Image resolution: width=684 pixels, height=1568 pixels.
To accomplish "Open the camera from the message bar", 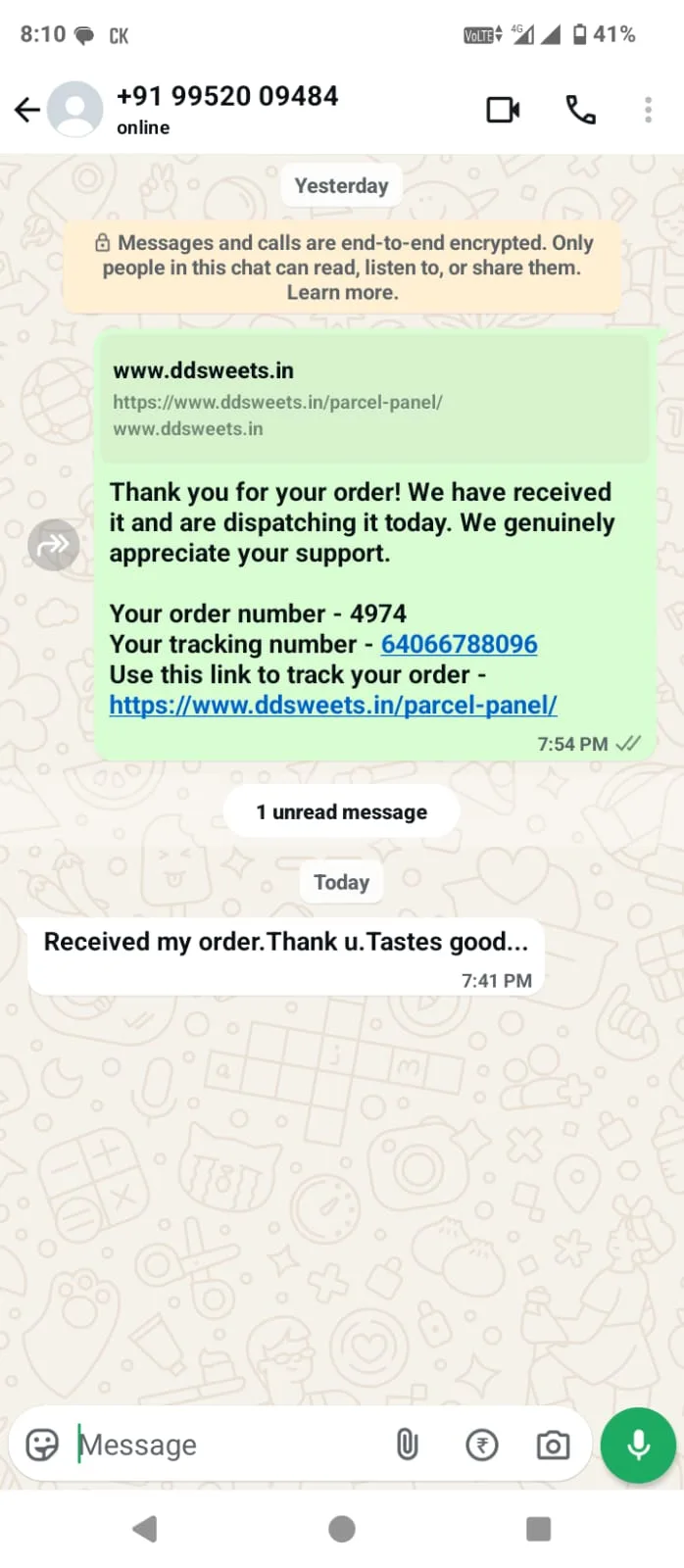I will point(553,1445).
